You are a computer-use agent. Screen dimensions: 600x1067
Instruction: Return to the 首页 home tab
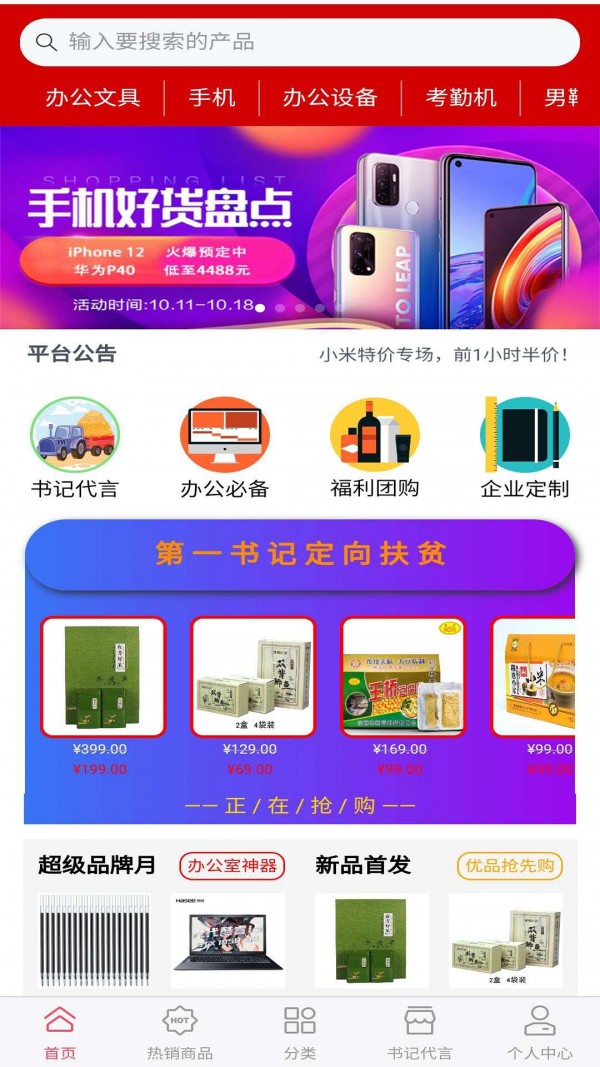(x=60, y=1032)
